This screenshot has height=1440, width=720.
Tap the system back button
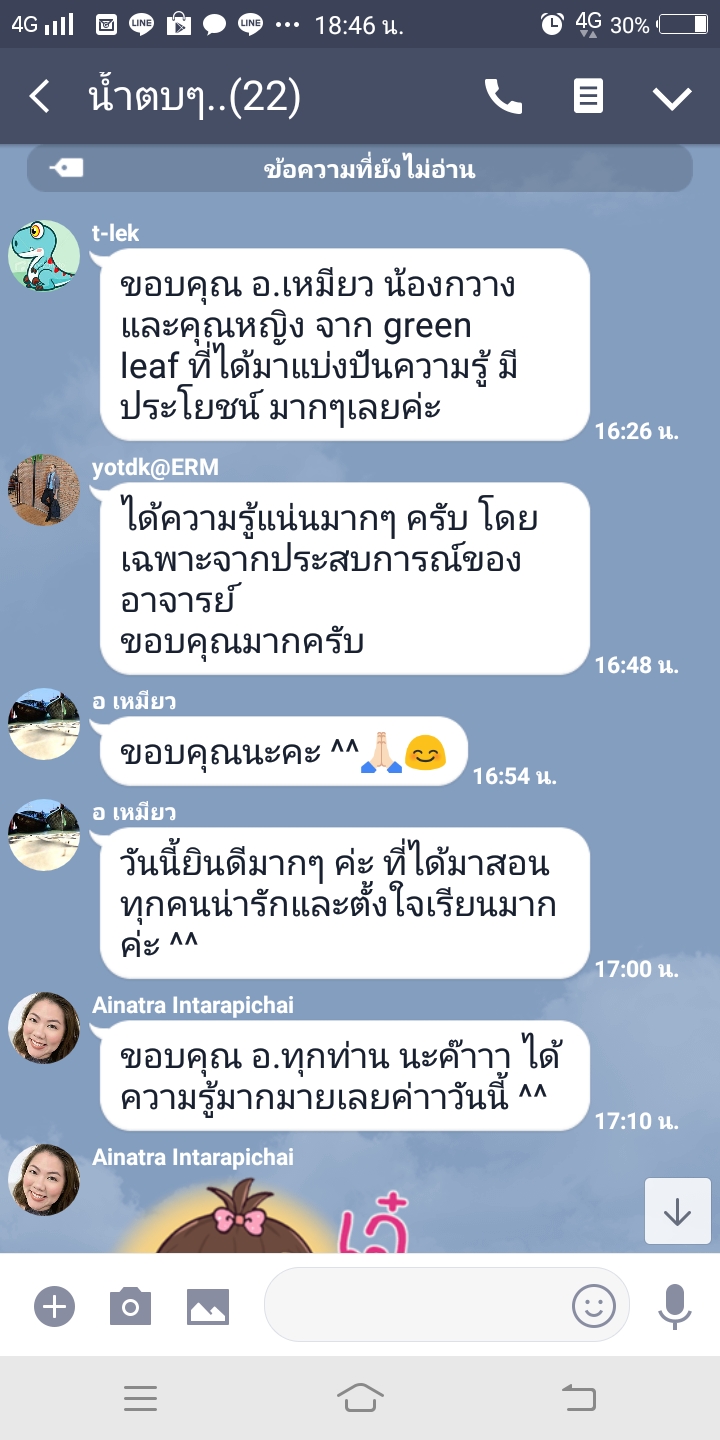coord(578,1398)
